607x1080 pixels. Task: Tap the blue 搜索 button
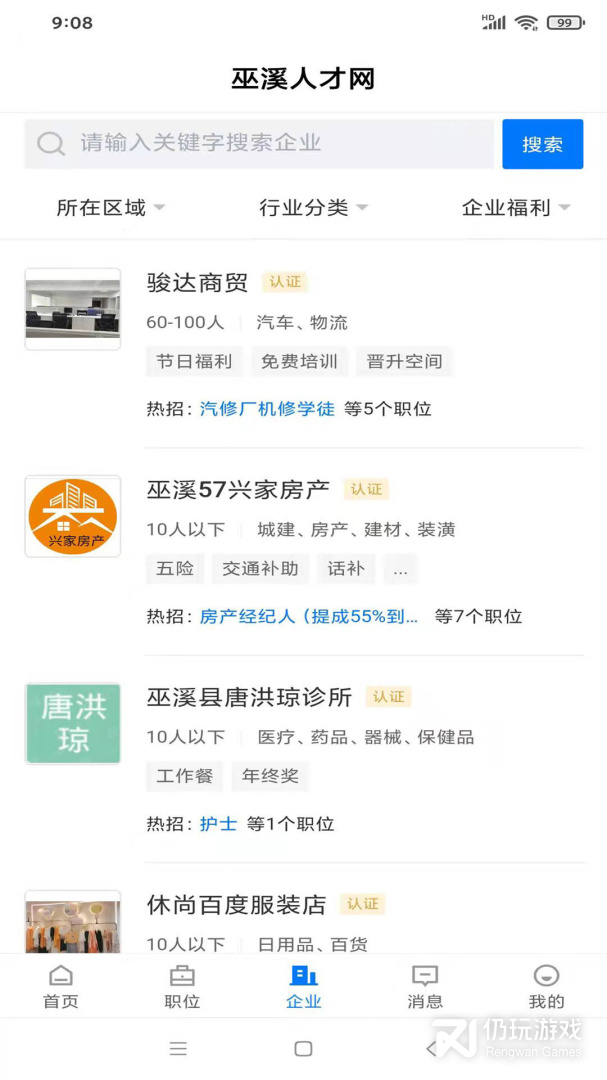click(542, 144)
